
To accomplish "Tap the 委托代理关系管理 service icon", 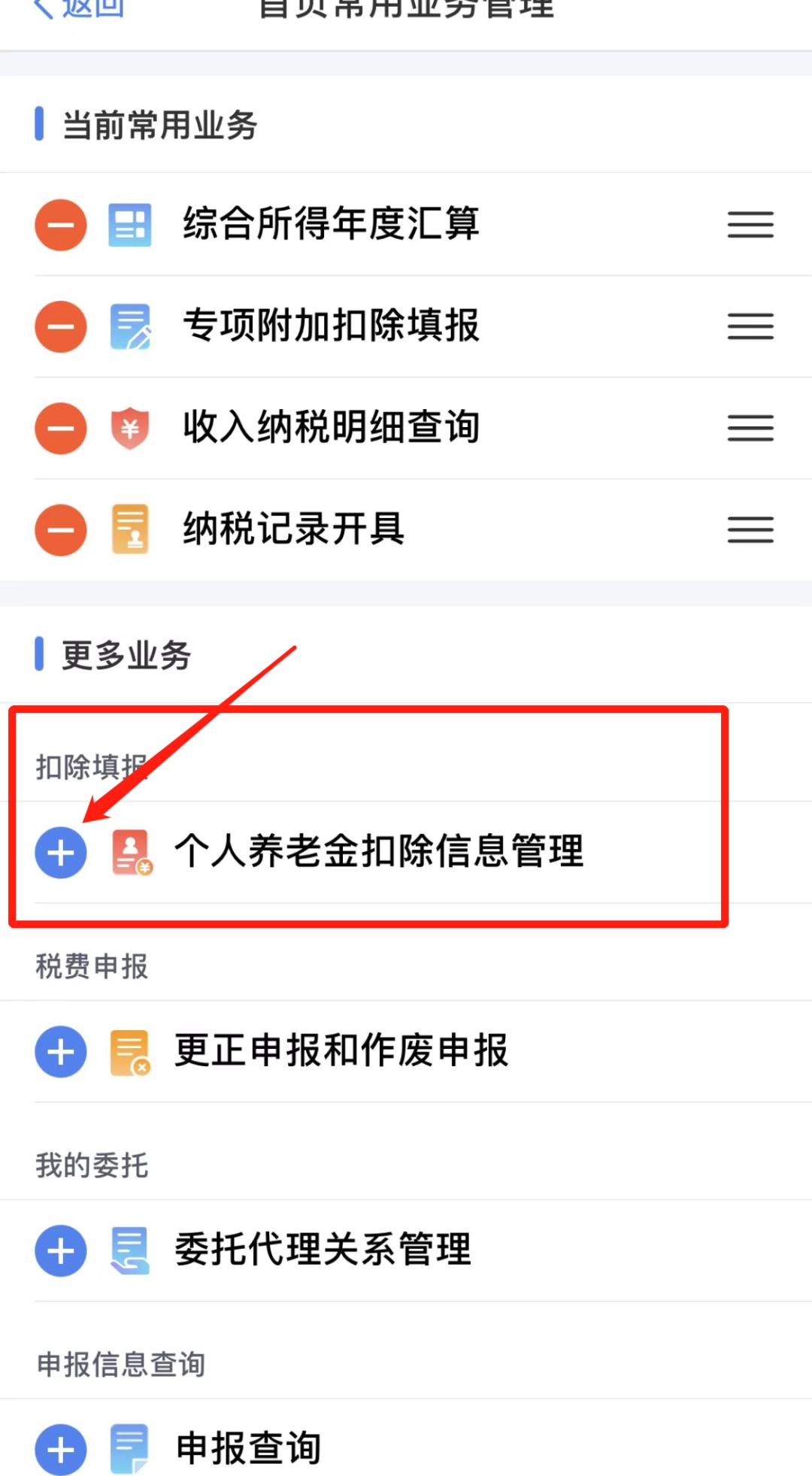I will 129,1250.
